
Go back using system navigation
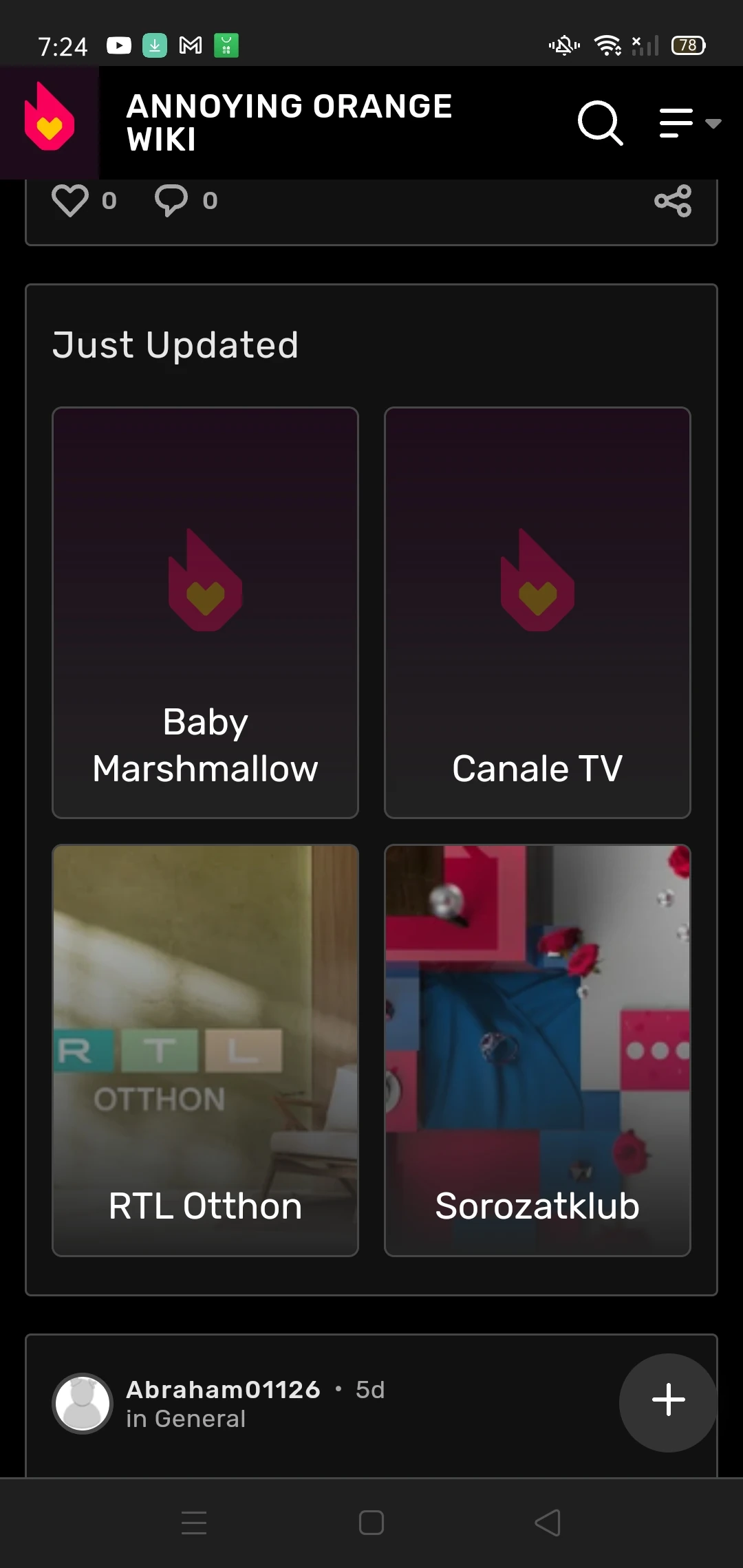click(x=548, y=1523)
